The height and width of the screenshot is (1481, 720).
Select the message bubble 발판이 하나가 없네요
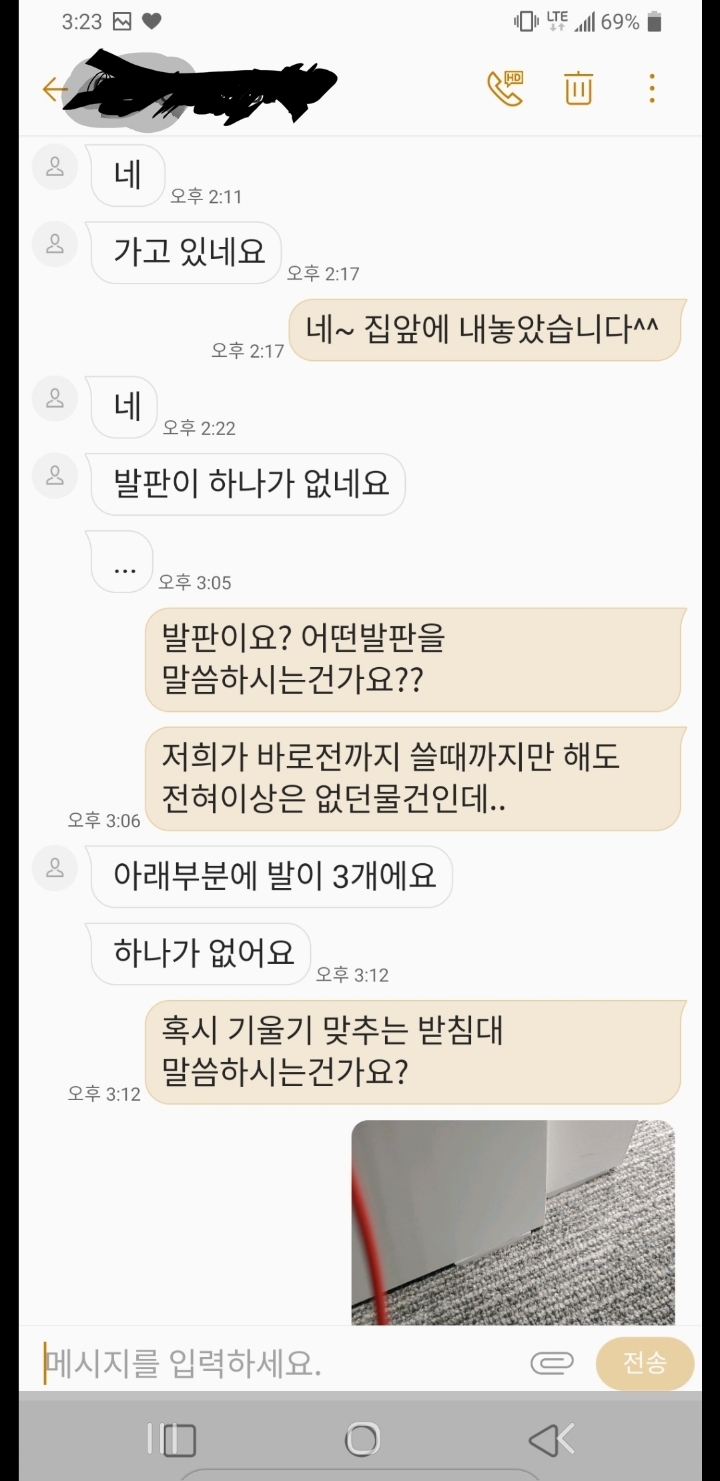247,484
